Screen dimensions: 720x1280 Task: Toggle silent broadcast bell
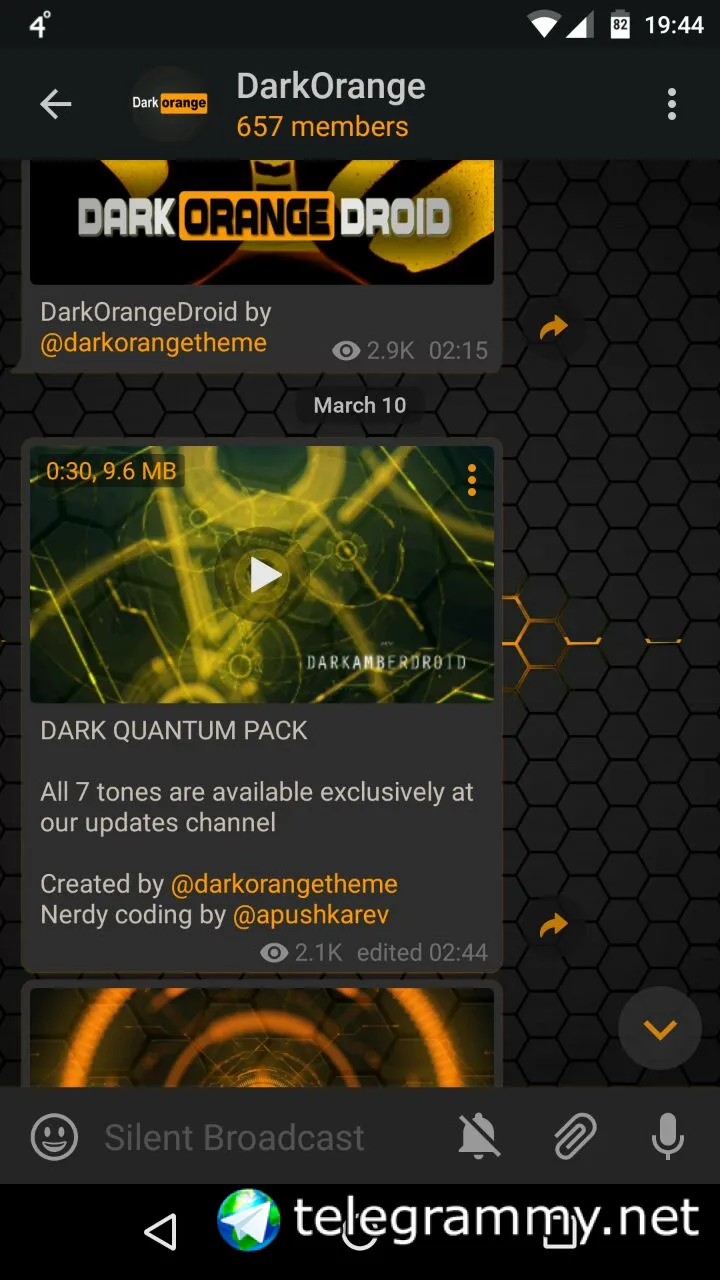(x=480, y=1137)
